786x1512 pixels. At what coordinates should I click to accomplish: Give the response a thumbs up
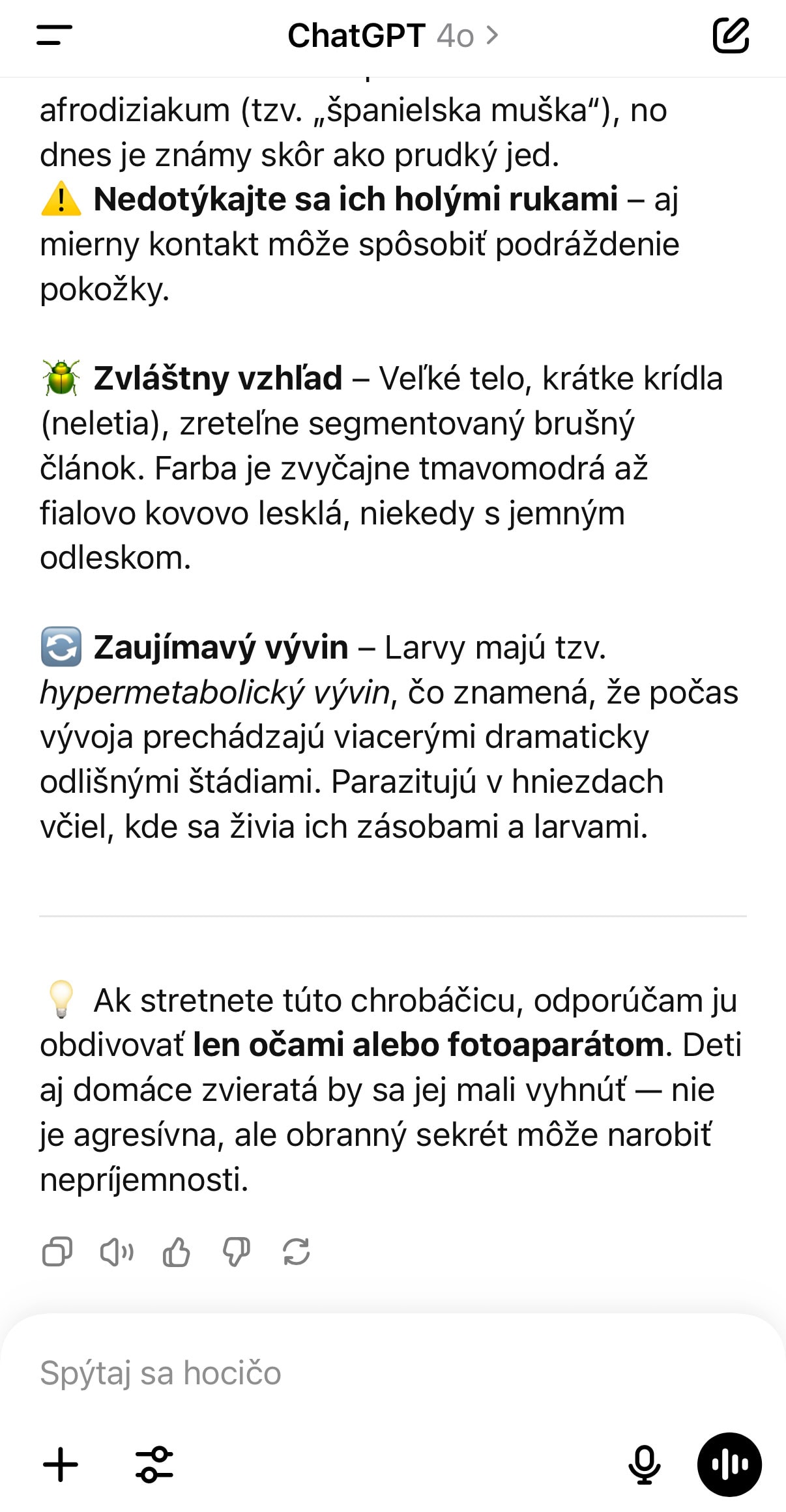tap(176, 1251)
